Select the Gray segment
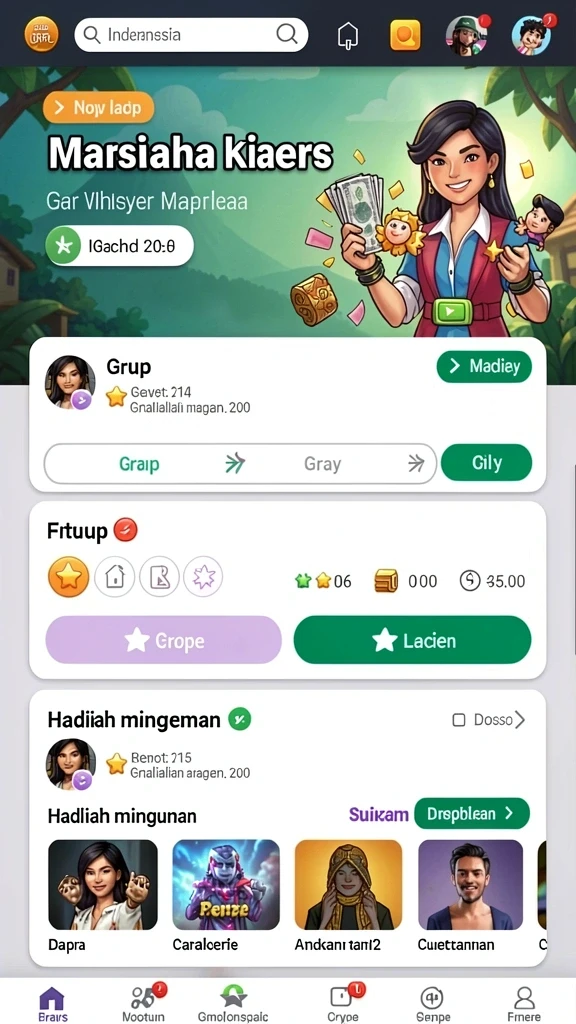Image resolution: width=576 pixels, height=1024 pixels. point(323,464)
